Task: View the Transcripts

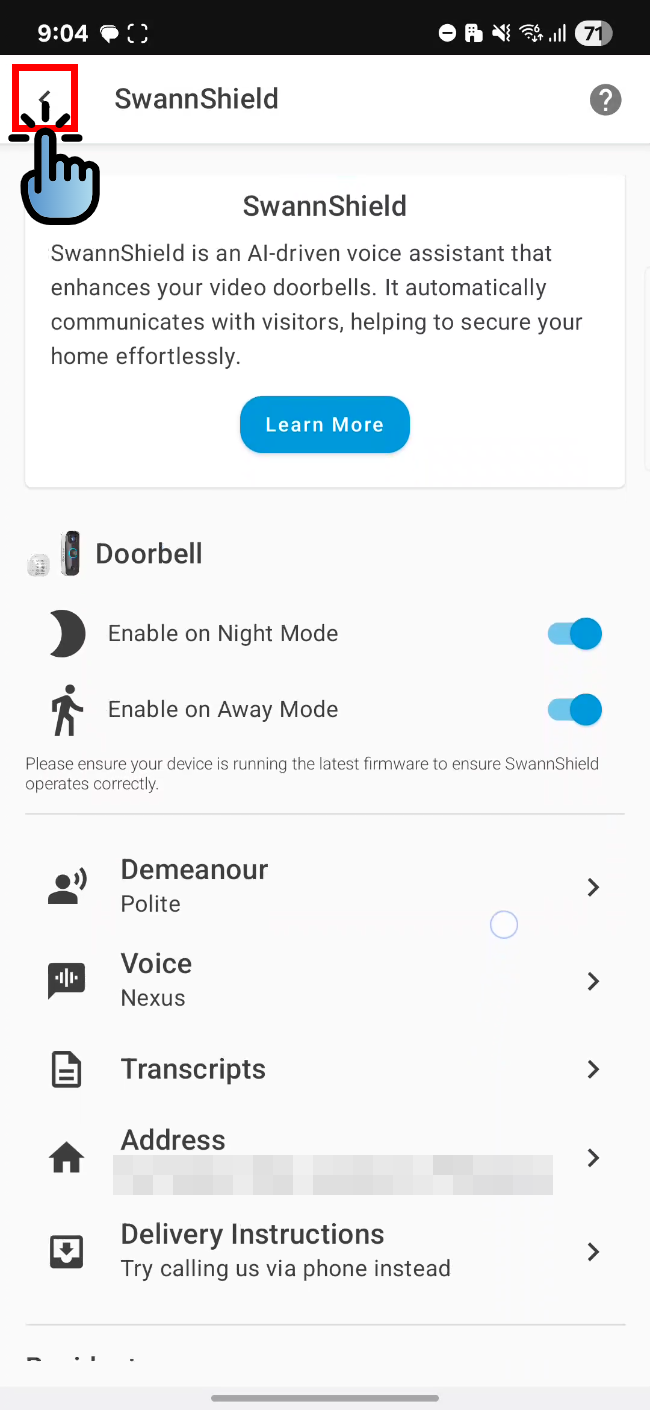Action: click(325, 1069)
